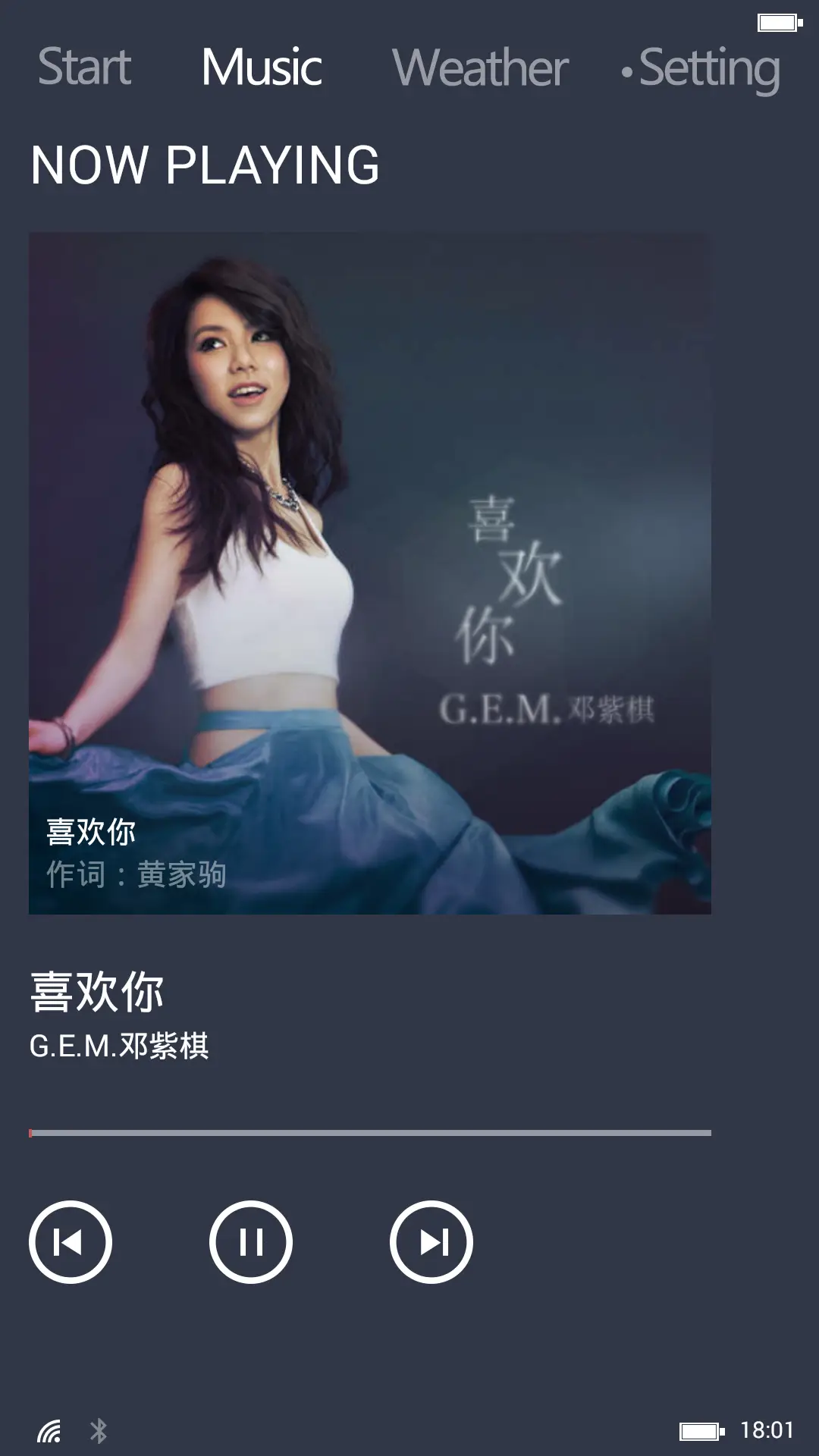Open the Start section
Image resolution: width=819 pixels, height=1456 pixels.
click(x=84, y=68)
